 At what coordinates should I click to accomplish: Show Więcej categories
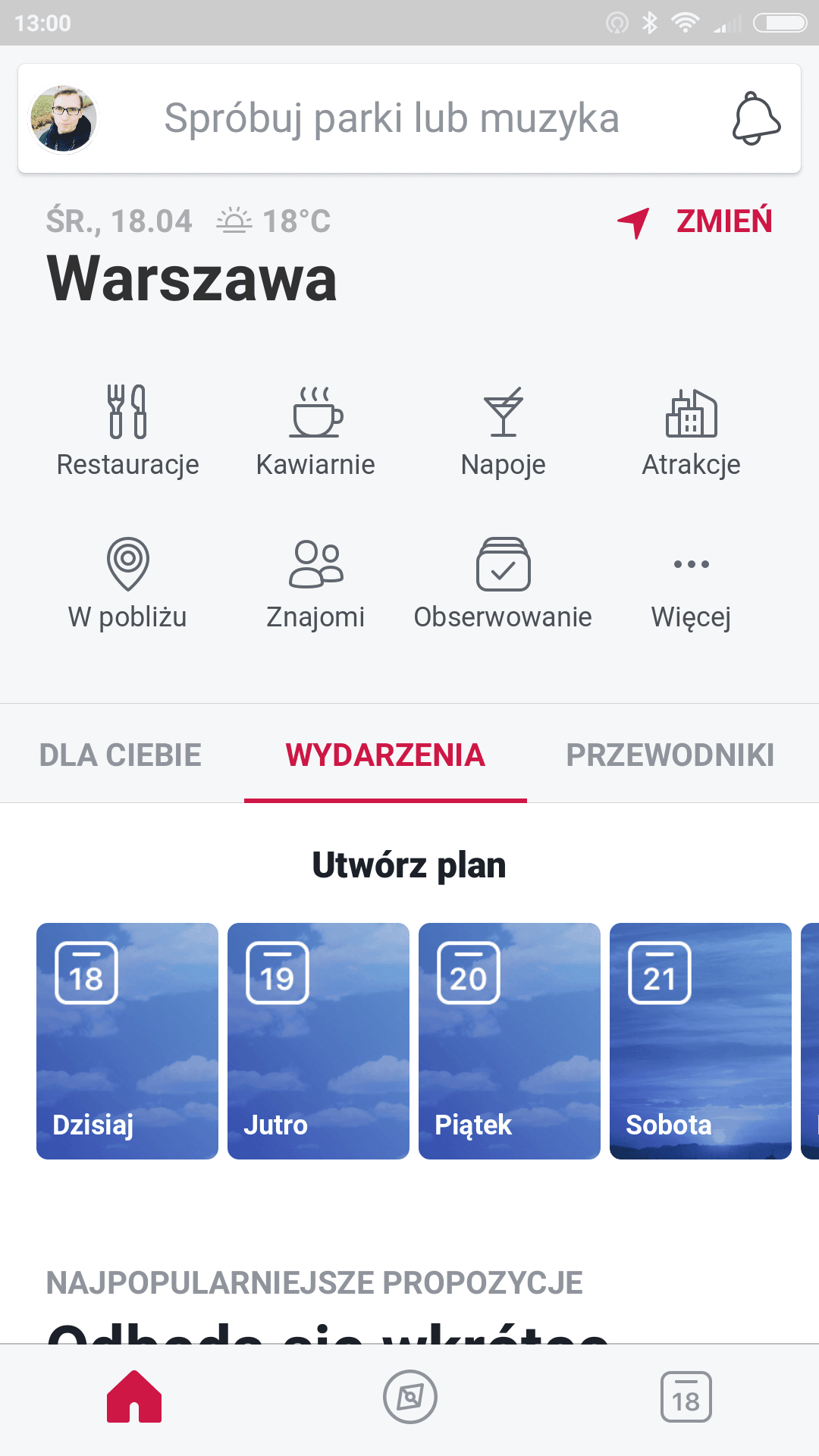tap(691, 591)
